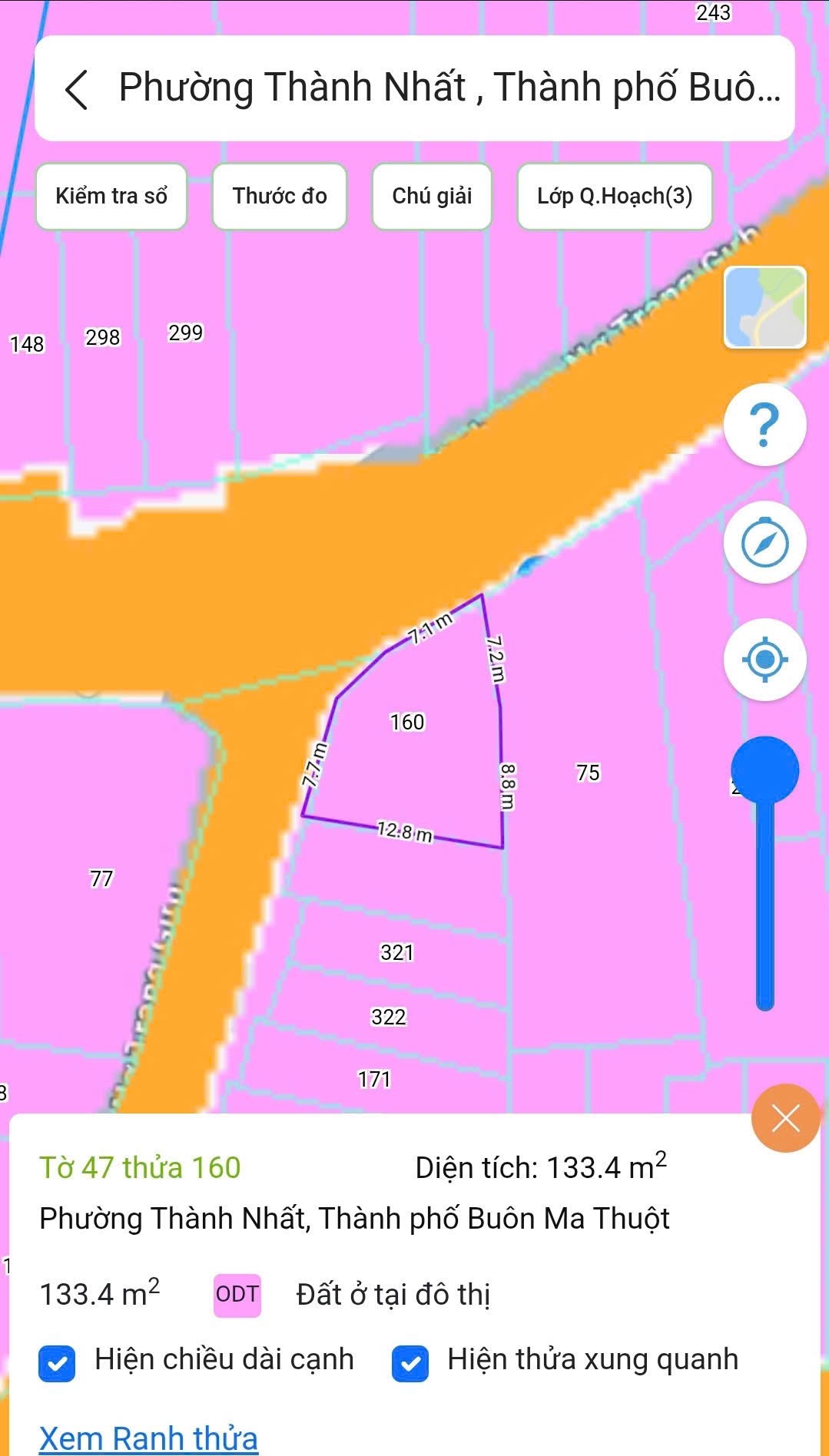Uncheck Hiện thửa xung quanh
This screenshot has height=1456, width=829.
click(410, 1364)
